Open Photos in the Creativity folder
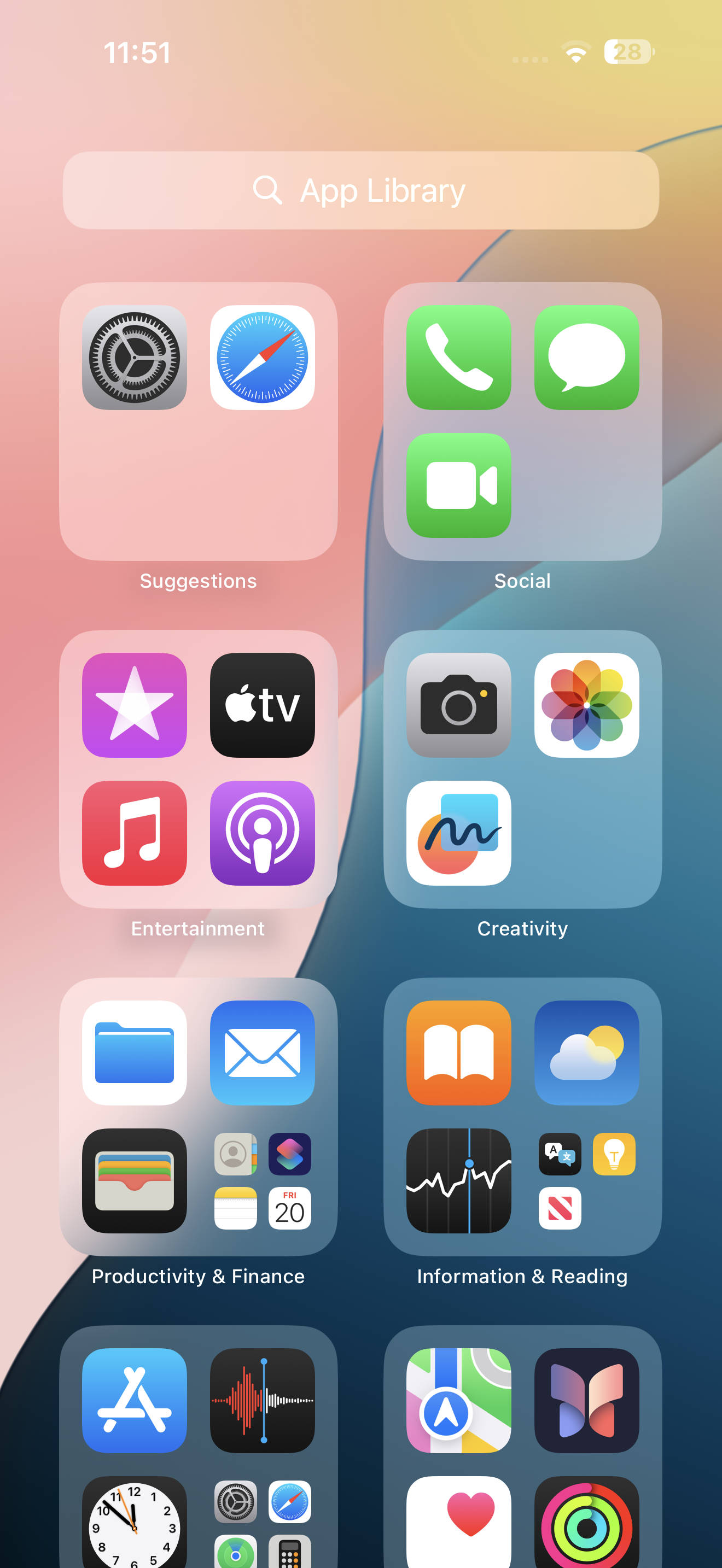This screenshot has height=1568, width=722. (587, 706)
